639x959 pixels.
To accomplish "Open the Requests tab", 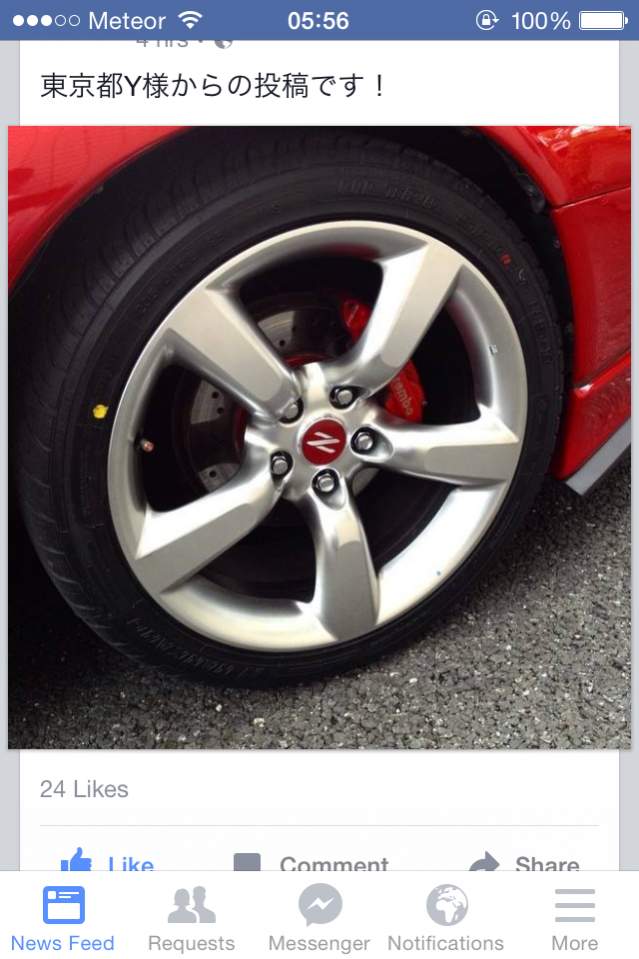I will click(191, 919).
